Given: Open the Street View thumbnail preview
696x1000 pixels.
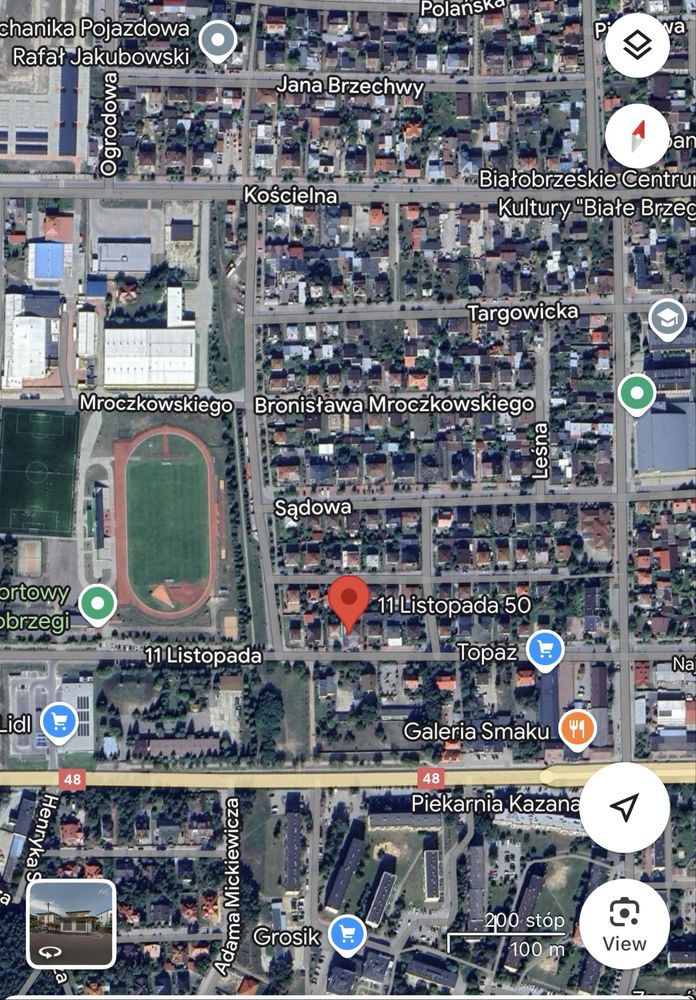Looking at the screenshot, I should 71,923.
